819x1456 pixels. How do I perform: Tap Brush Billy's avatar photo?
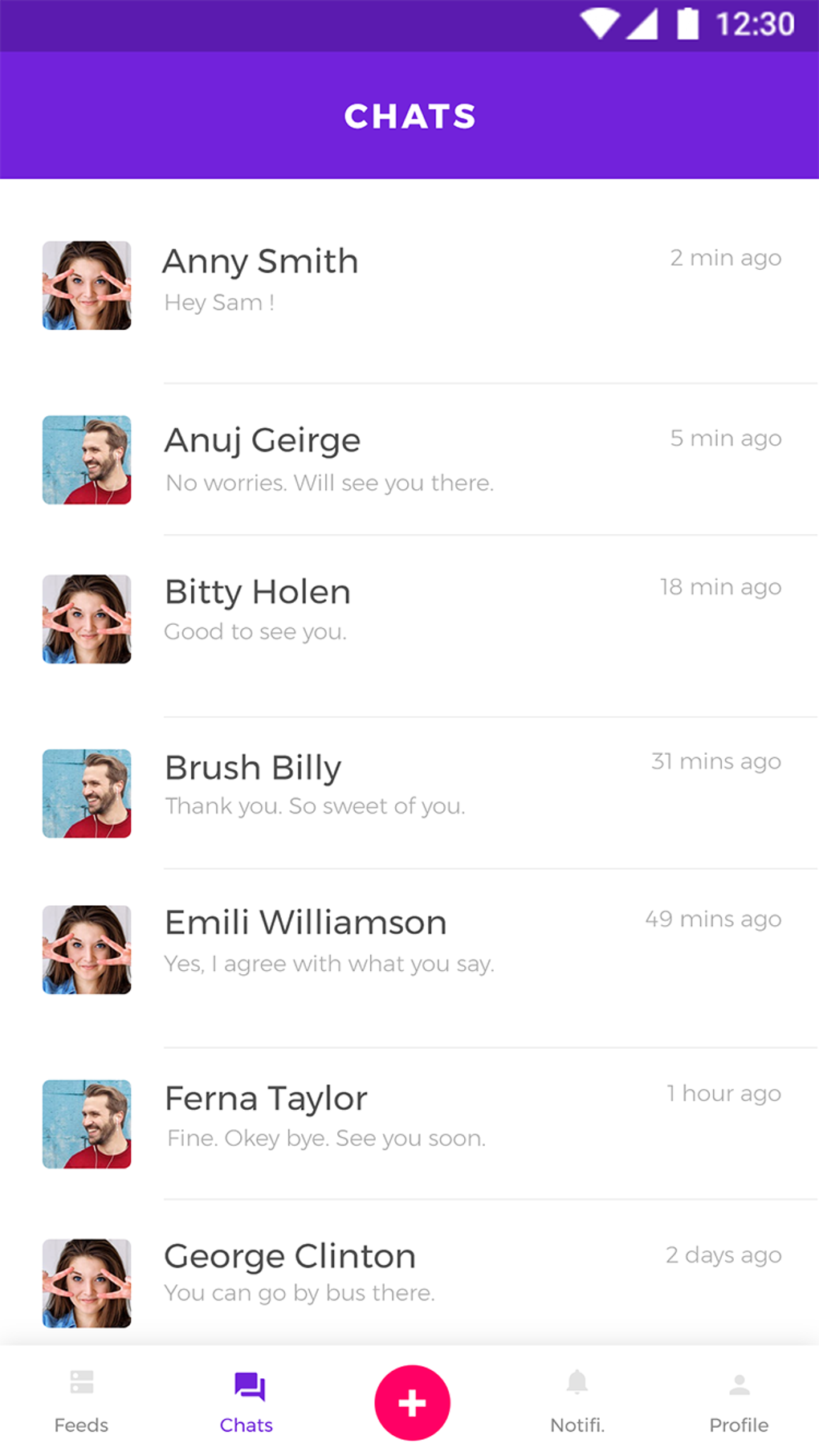coord(86,793)
